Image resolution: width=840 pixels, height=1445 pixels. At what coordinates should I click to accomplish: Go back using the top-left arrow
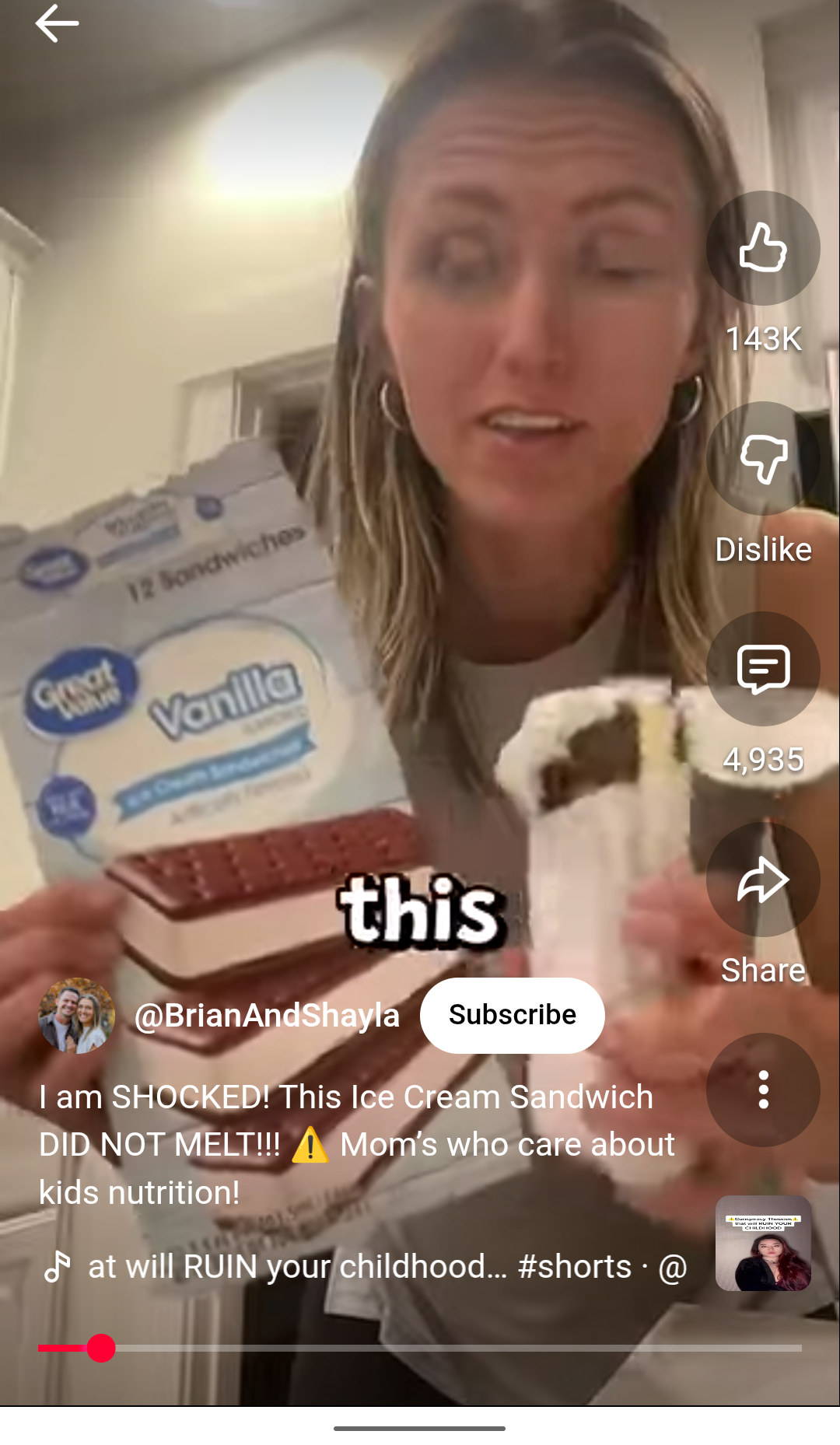point(57,23)
